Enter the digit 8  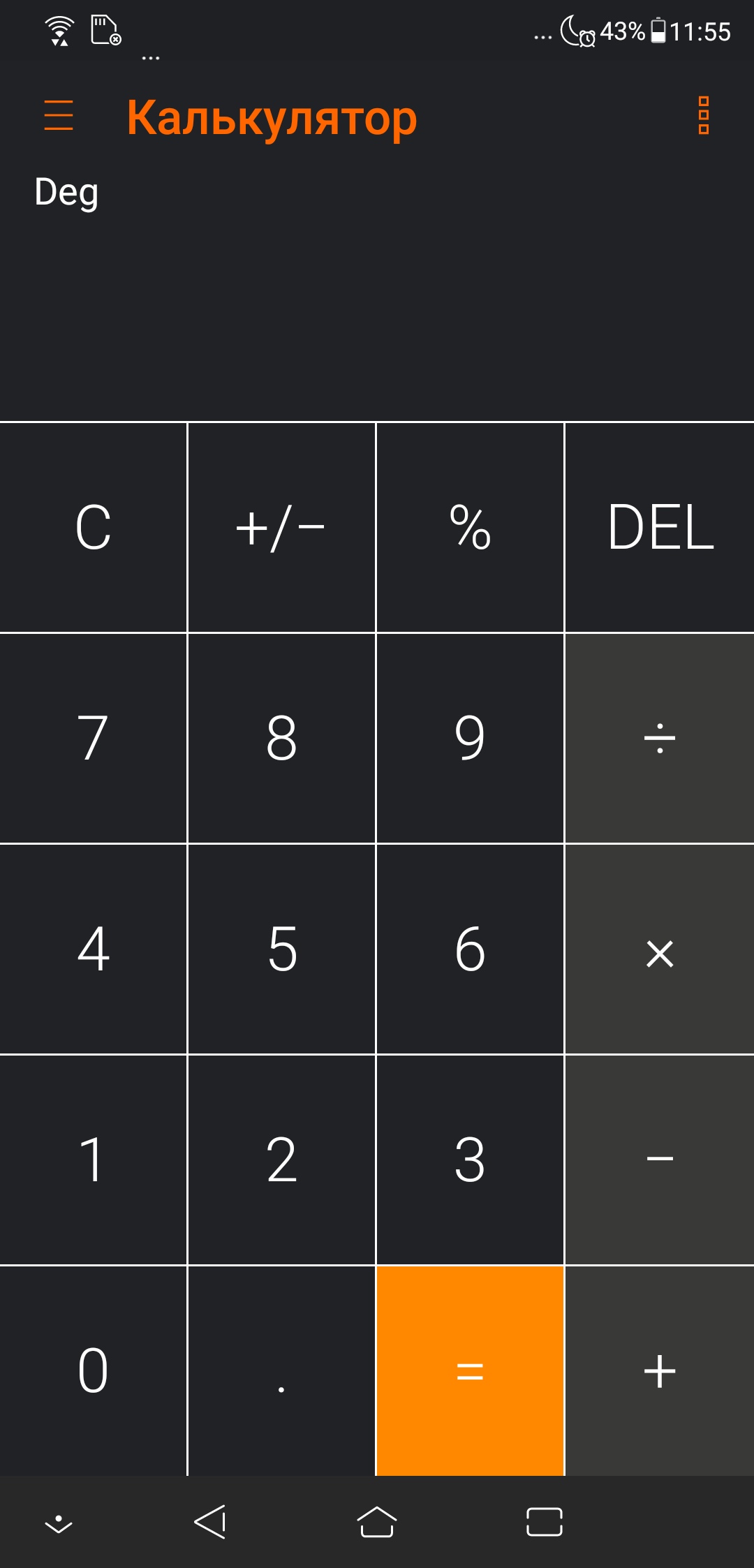tap(281, 738)
